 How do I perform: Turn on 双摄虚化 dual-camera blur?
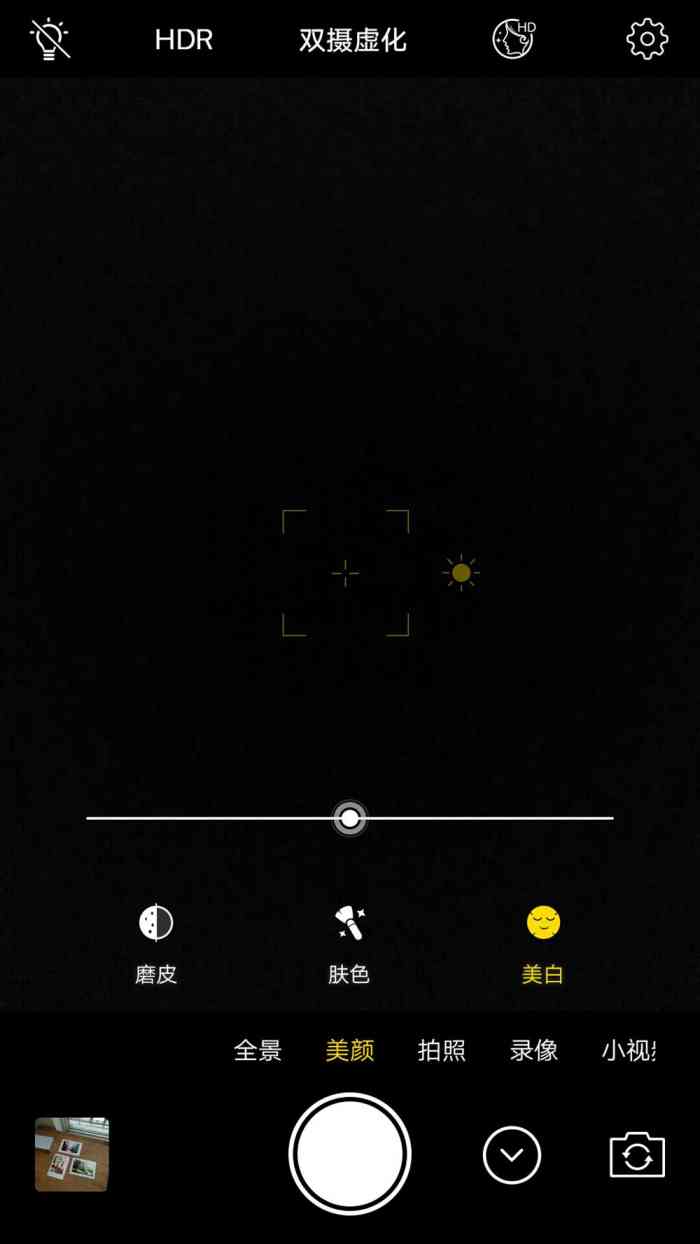click(x=353, y=40)
